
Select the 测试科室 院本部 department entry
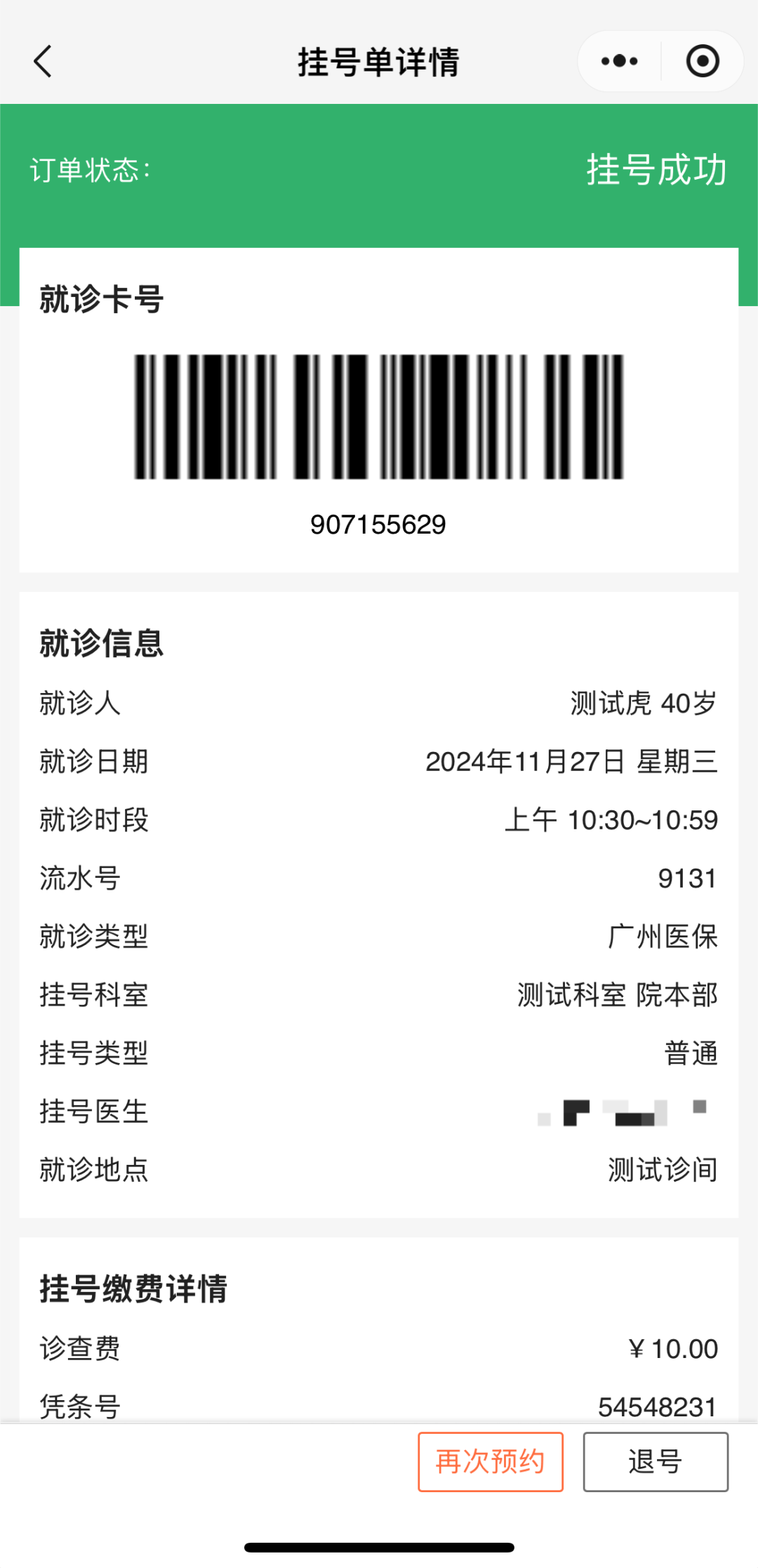click(x=616, y=994)
